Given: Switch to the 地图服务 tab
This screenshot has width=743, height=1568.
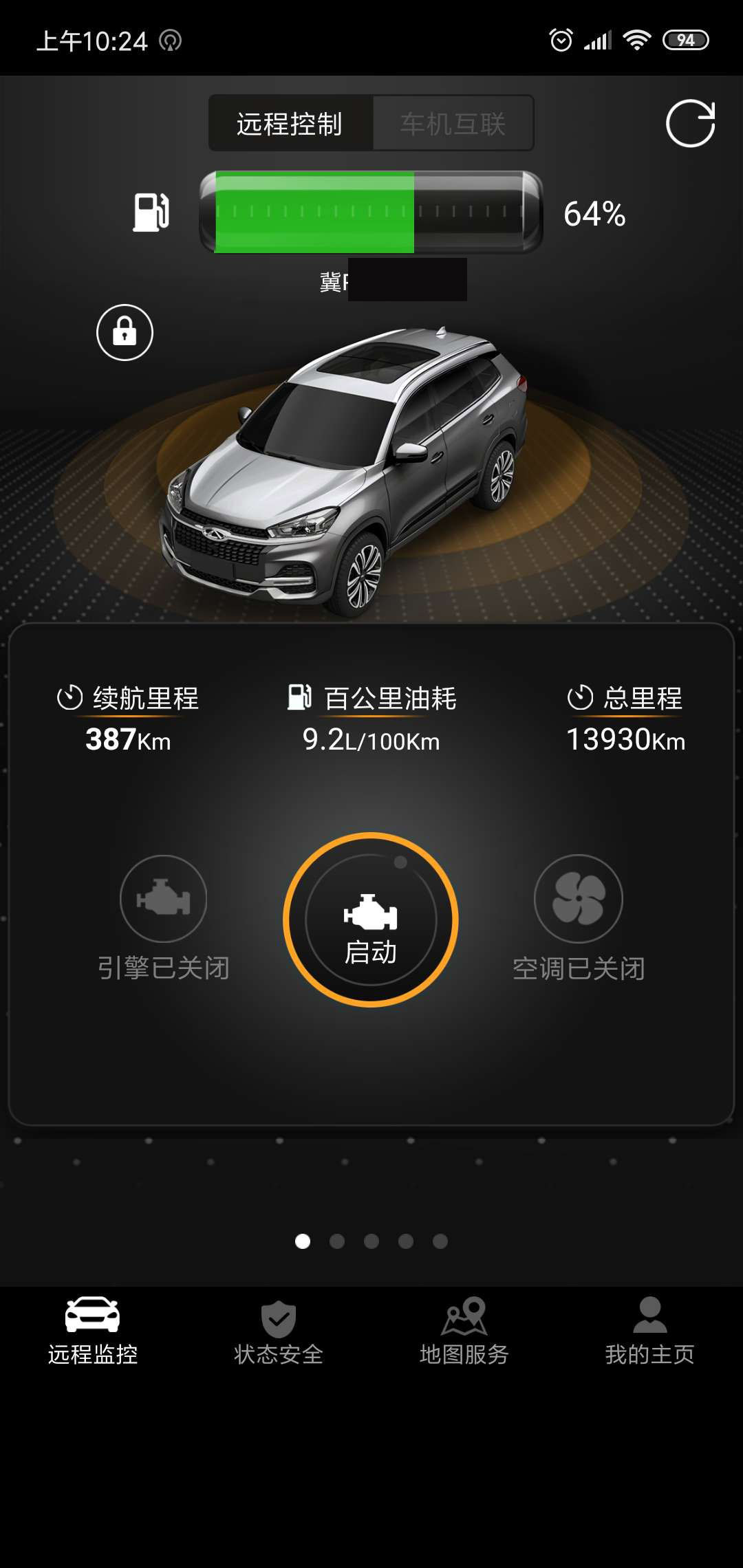Looking at the screenshot, I should click(x=464, y=1332).
